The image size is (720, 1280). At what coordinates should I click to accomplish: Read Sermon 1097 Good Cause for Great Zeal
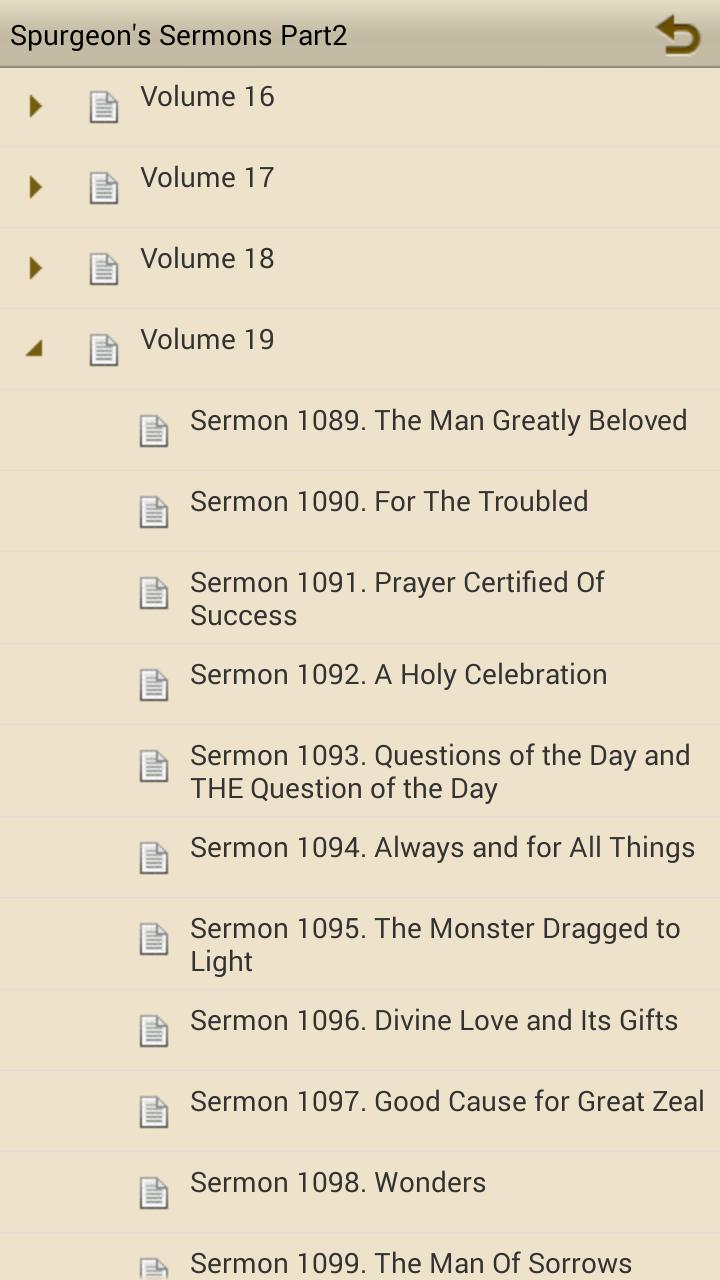click(x=447, y=1102)
